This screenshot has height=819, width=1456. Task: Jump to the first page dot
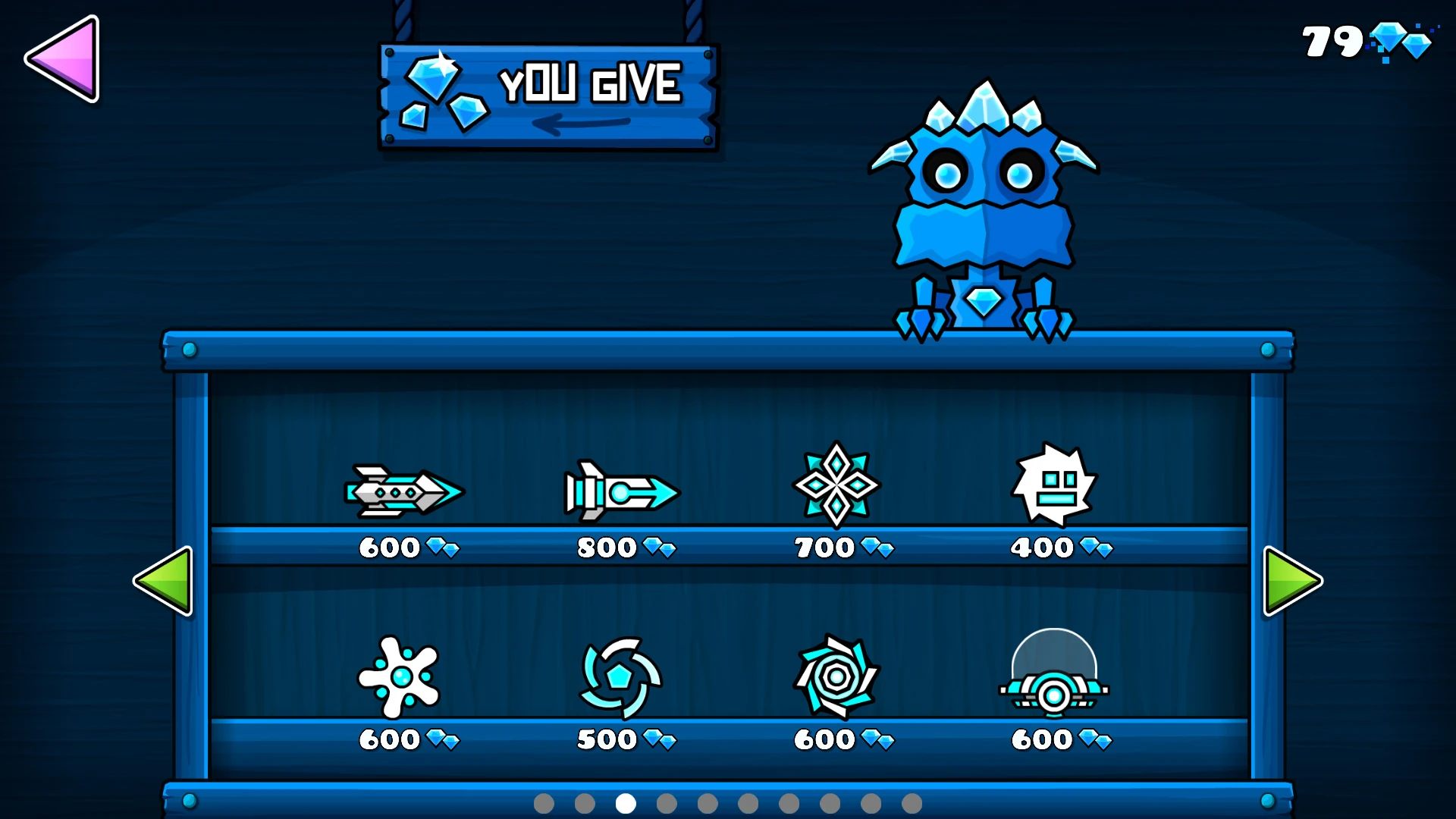tap(544, 803)
